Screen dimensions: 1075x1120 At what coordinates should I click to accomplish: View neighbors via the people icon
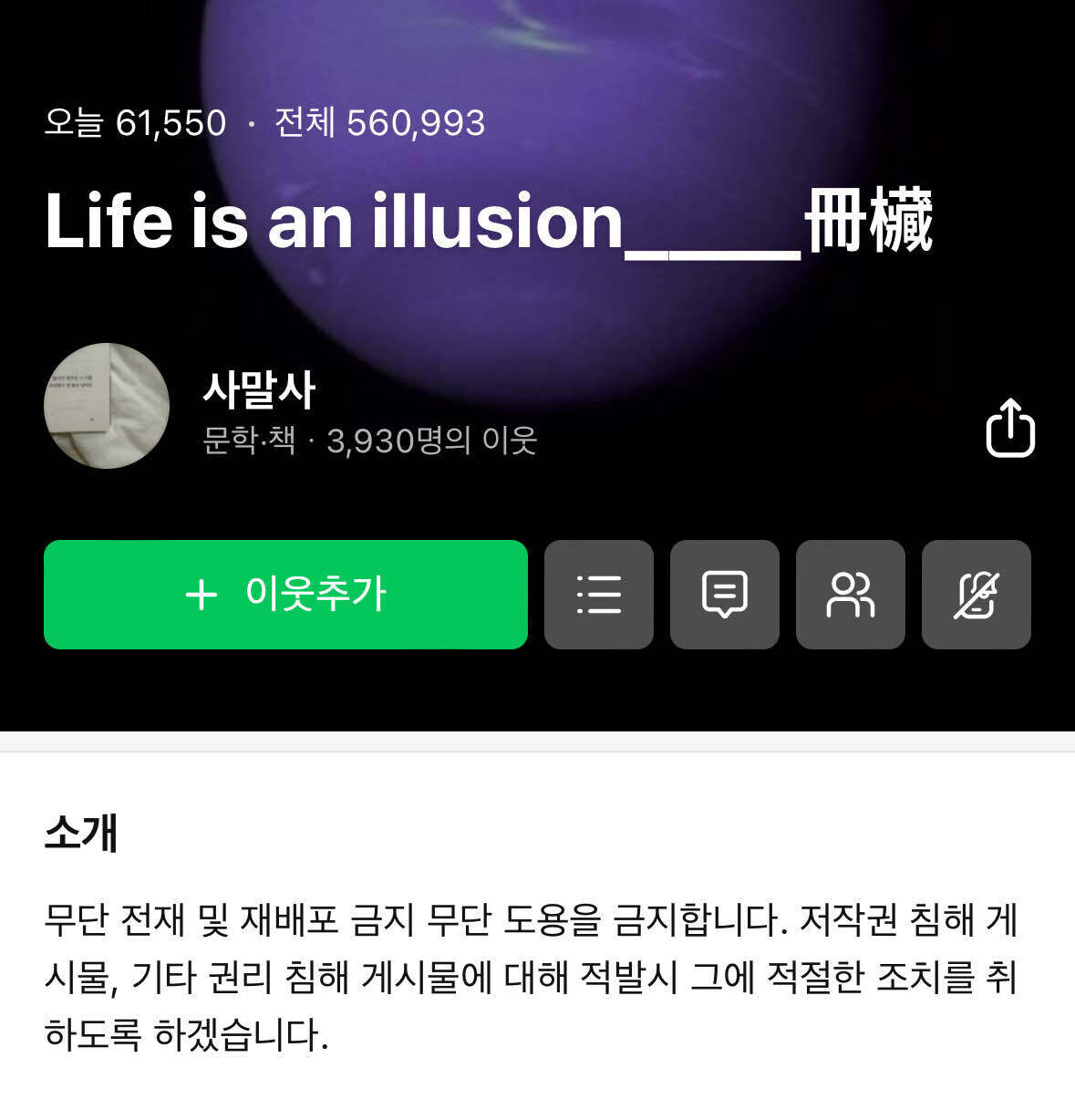(x=850, y=595)
